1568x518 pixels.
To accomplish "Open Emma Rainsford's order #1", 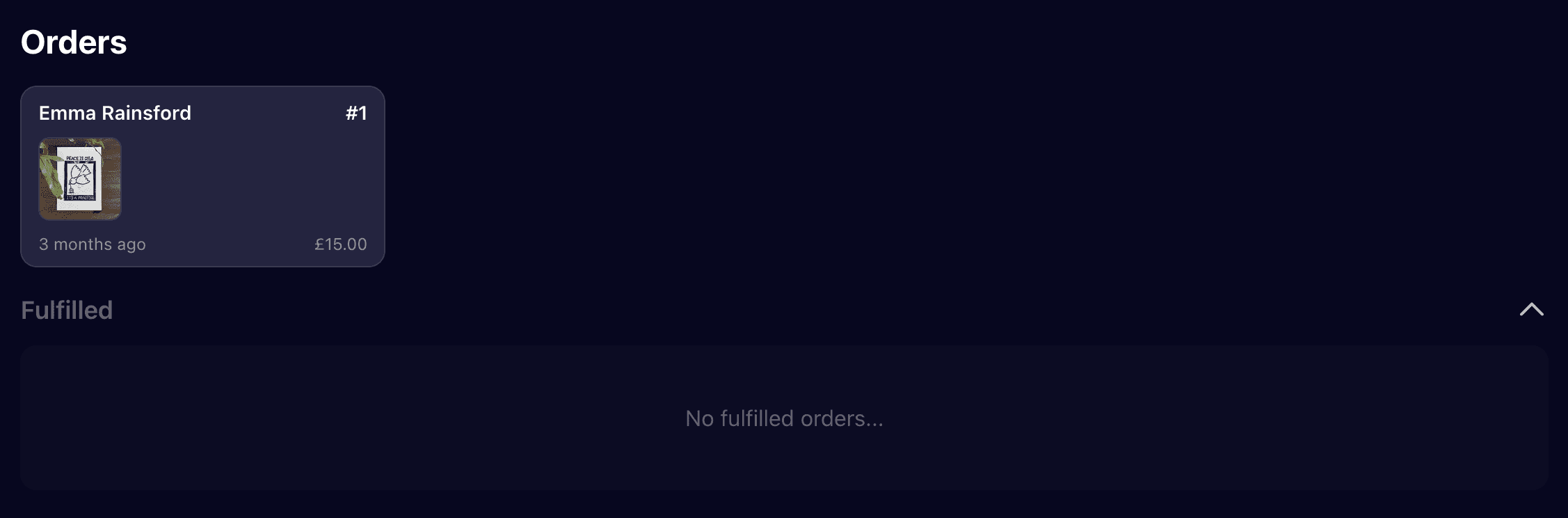I will click(202, 176).
